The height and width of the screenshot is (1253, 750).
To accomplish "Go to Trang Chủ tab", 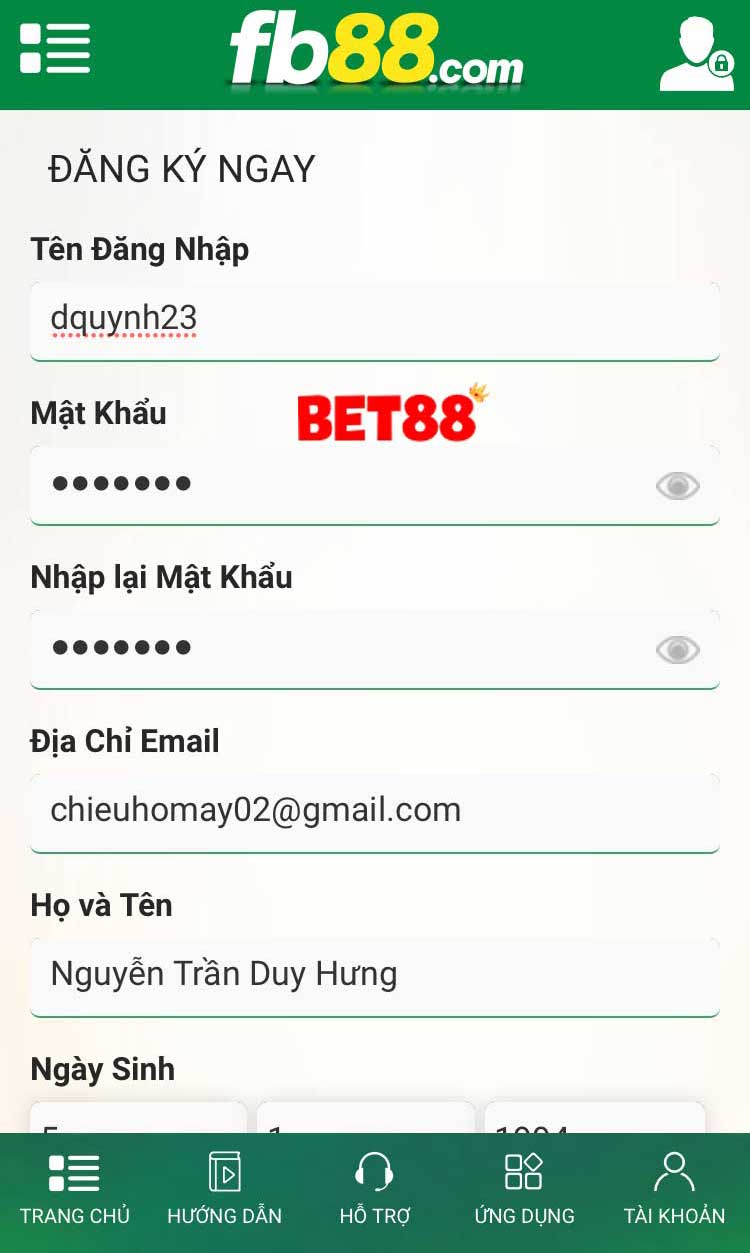I will (75, 1190).
